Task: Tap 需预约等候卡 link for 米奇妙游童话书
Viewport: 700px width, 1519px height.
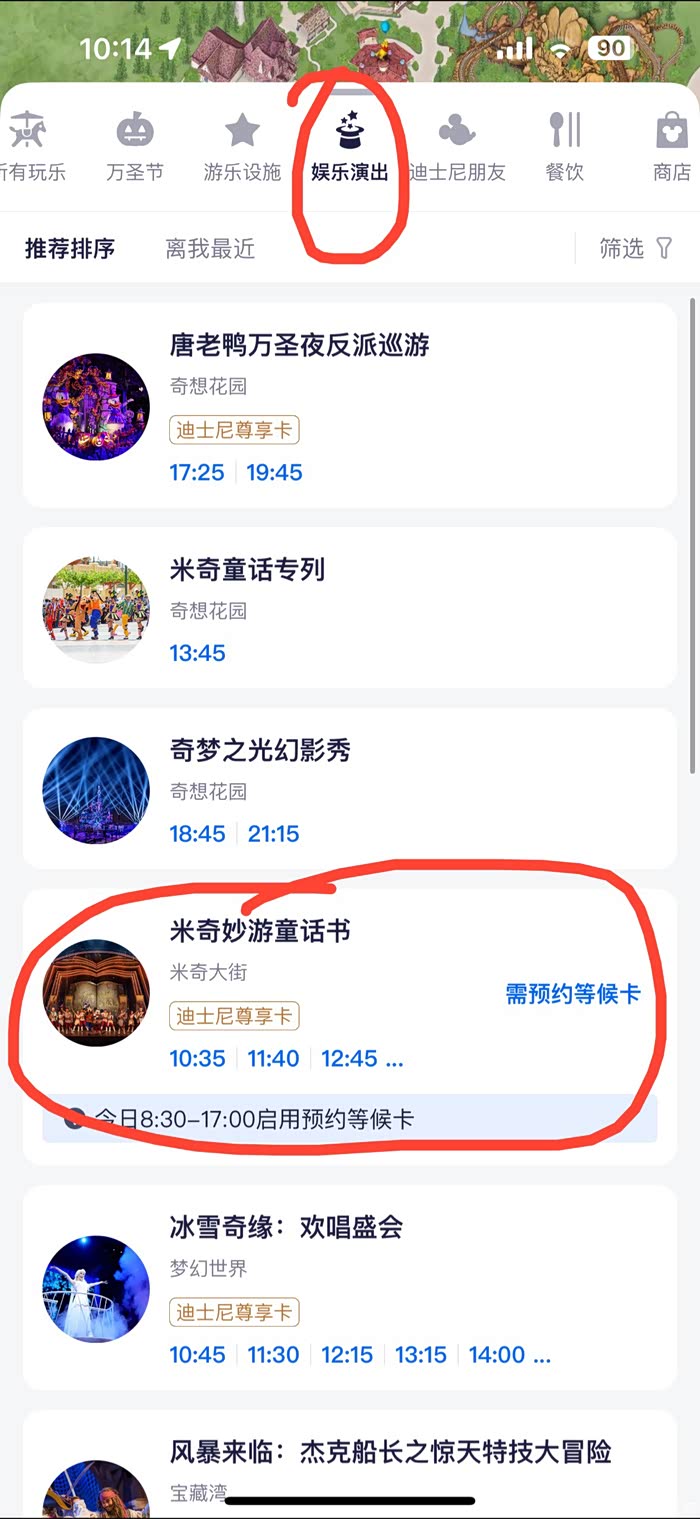Action: click(x=572, y=993)
